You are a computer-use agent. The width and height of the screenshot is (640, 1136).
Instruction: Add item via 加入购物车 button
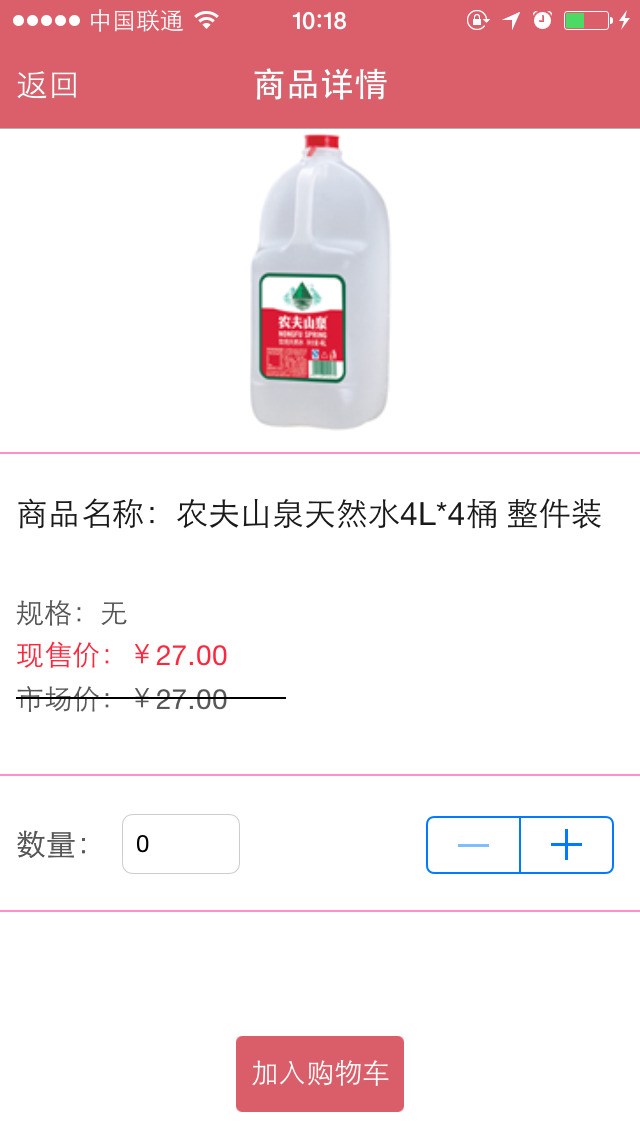pyautogui.click(x=320, y=1073)
